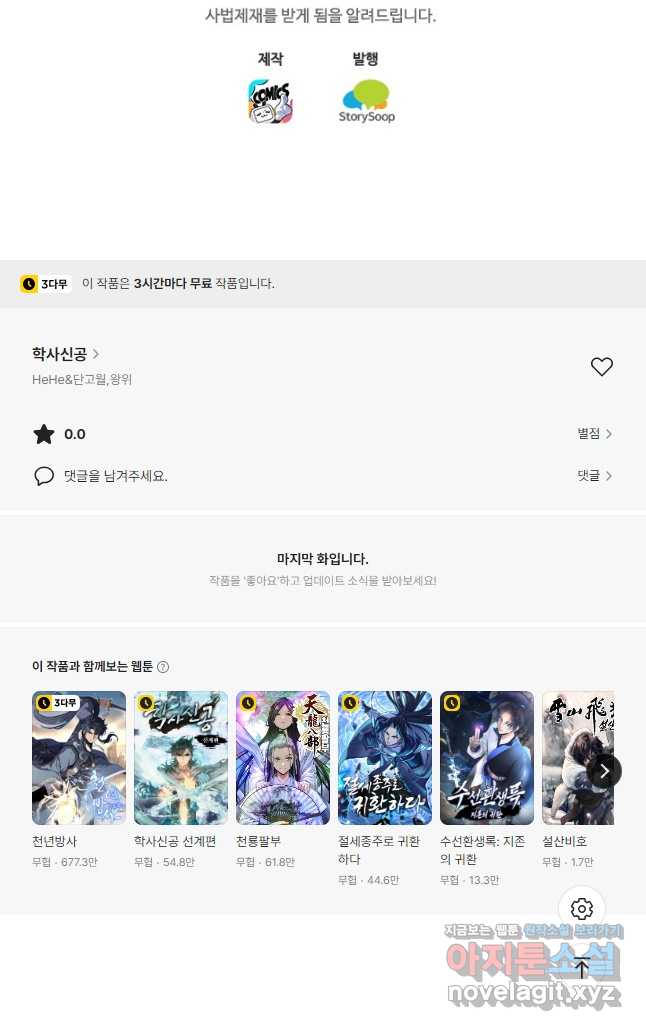Open the 학사신공 선계편 webtoon card
The image size is (646, 1031).
click(x=181, y=758)
